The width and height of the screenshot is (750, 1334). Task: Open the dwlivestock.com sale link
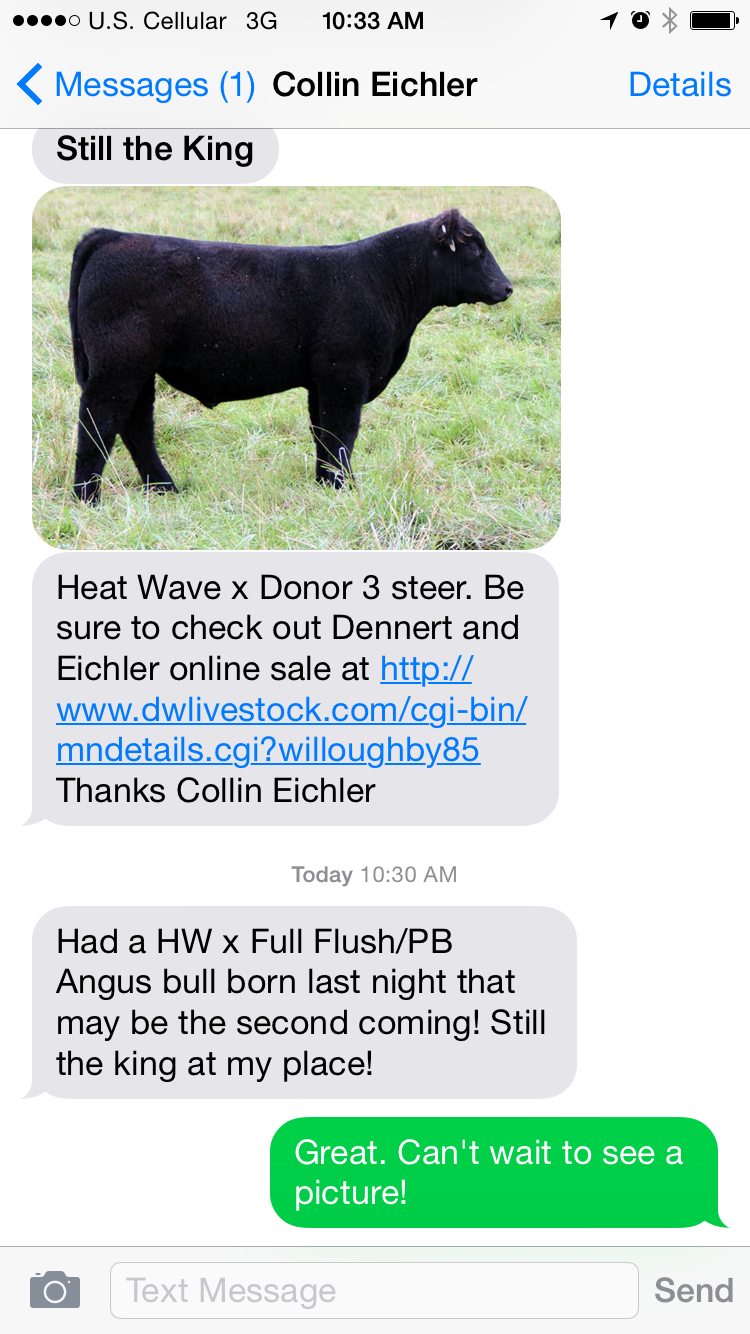point(291,709)
